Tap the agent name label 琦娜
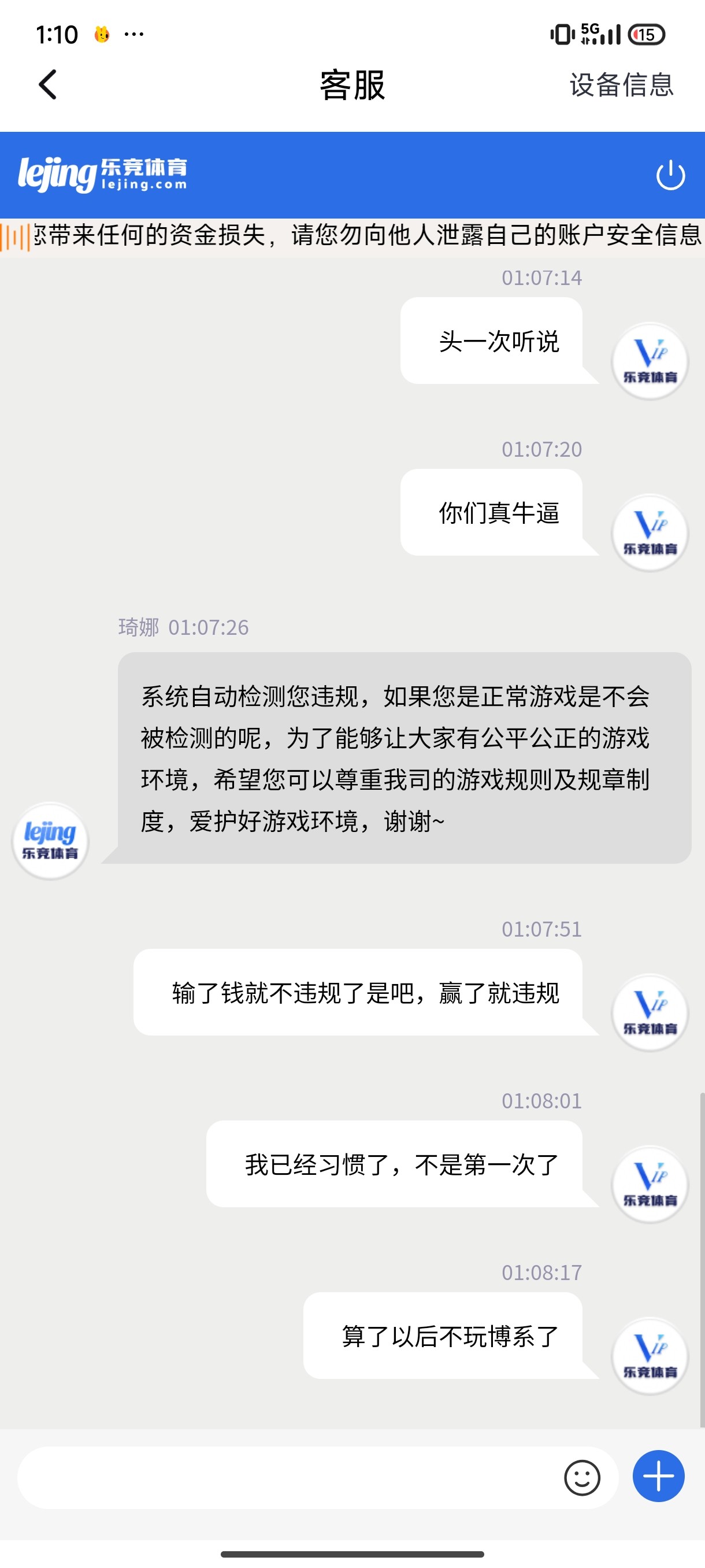 [137, 627]
